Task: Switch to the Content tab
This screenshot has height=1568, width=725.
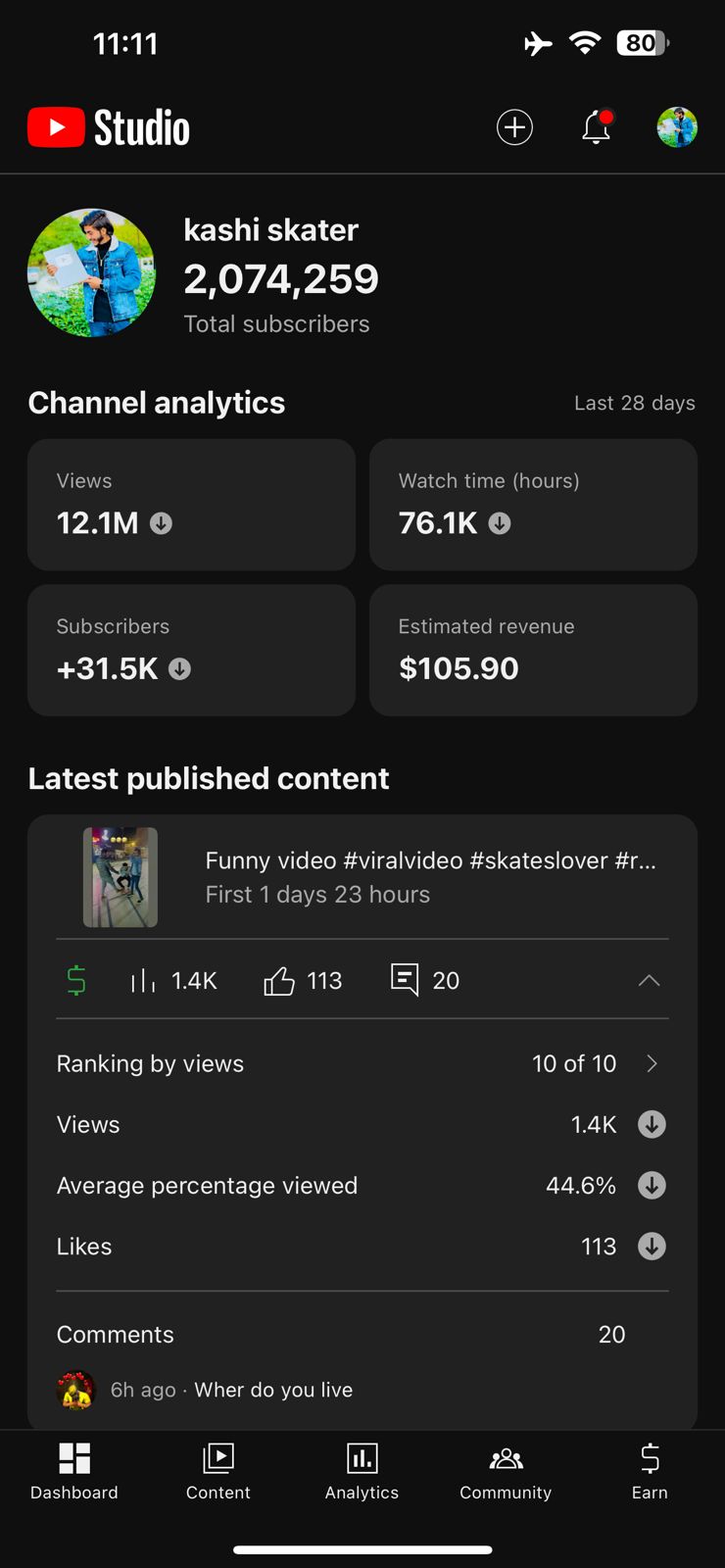Action: pos(218,1472)
